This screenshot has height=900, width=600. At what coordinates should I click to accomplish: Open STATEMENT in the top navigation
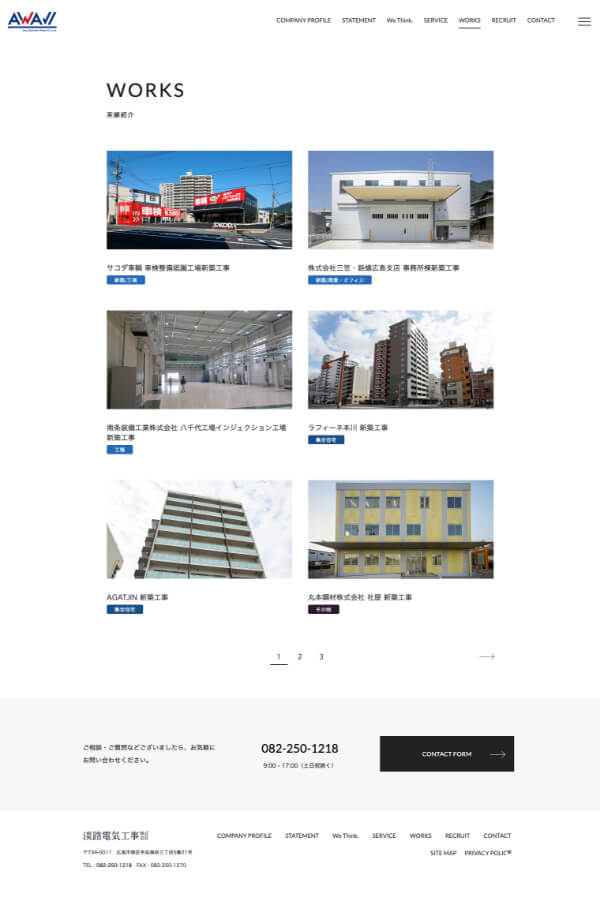(359, 20)
